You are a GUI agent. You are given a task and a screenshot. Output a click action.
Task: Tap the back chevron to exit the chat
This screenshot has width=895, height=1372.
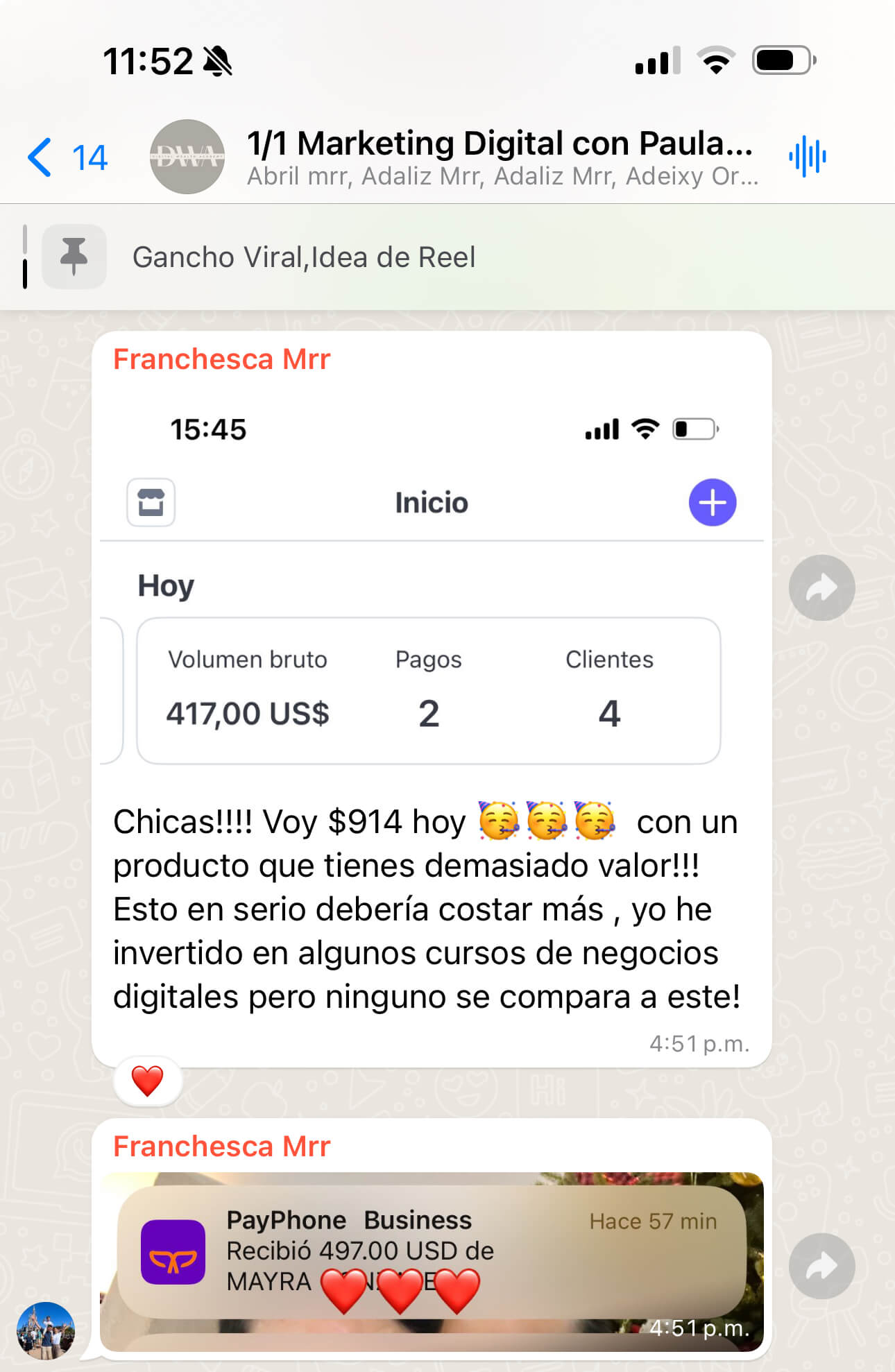40,156
